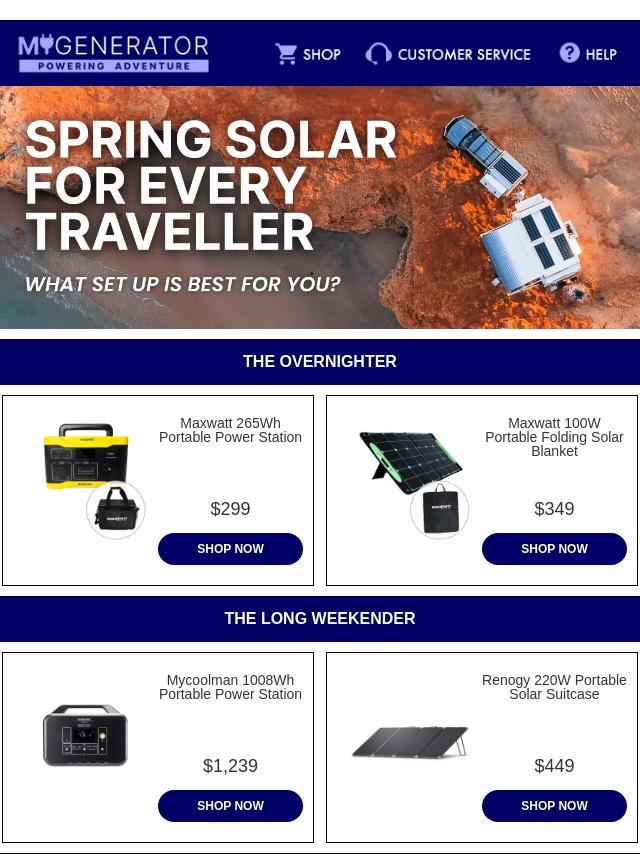Shop now for Mycoolman 1008Wh Power Station

tap(230, 806)
